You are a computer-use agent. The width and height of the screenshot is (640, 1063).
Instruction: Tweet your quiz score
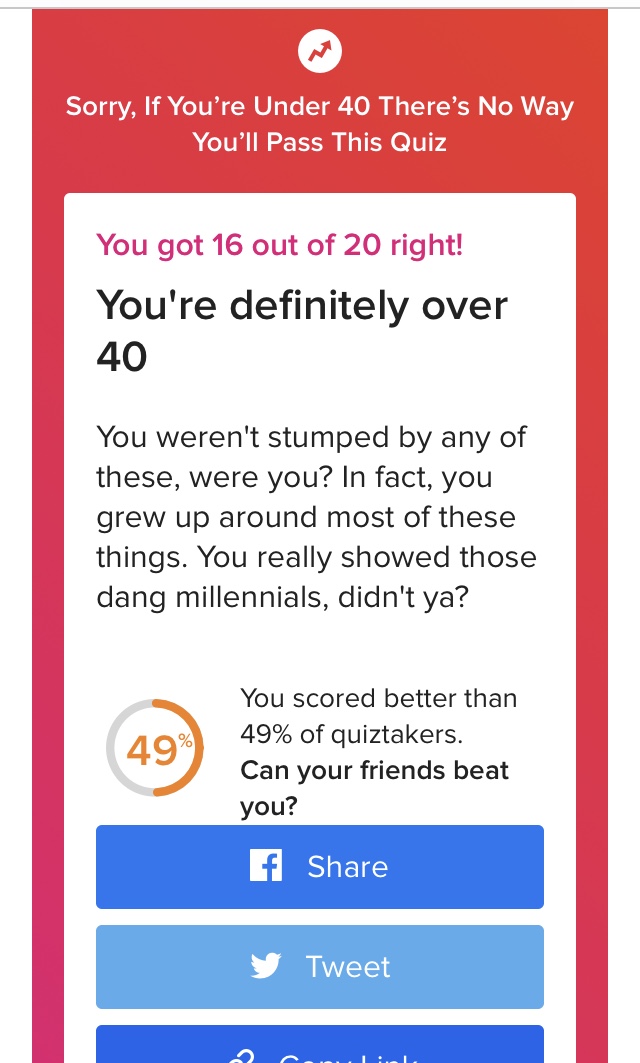[x=320, y=967]
